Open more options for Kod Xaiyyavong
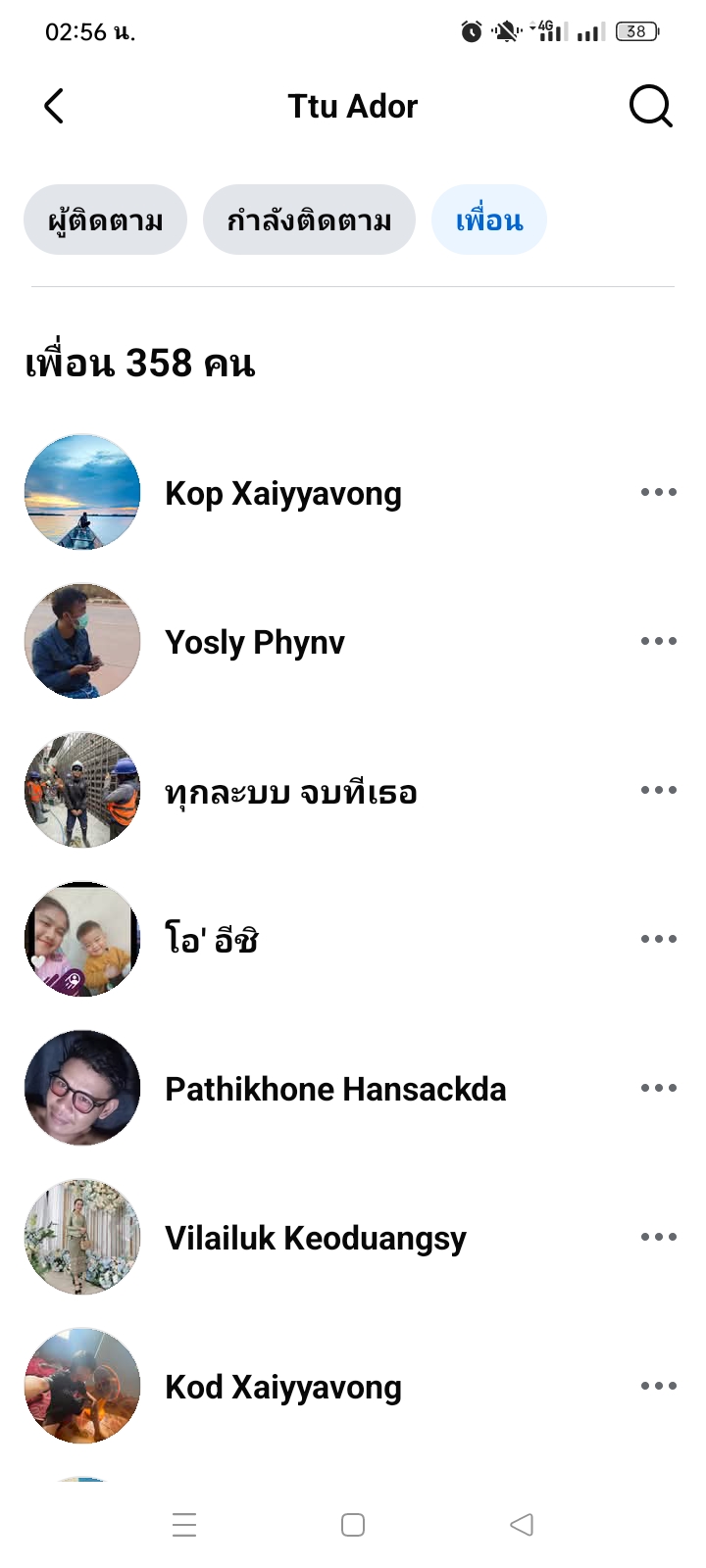The image size is (706, 1568). tap(658, 1386)
